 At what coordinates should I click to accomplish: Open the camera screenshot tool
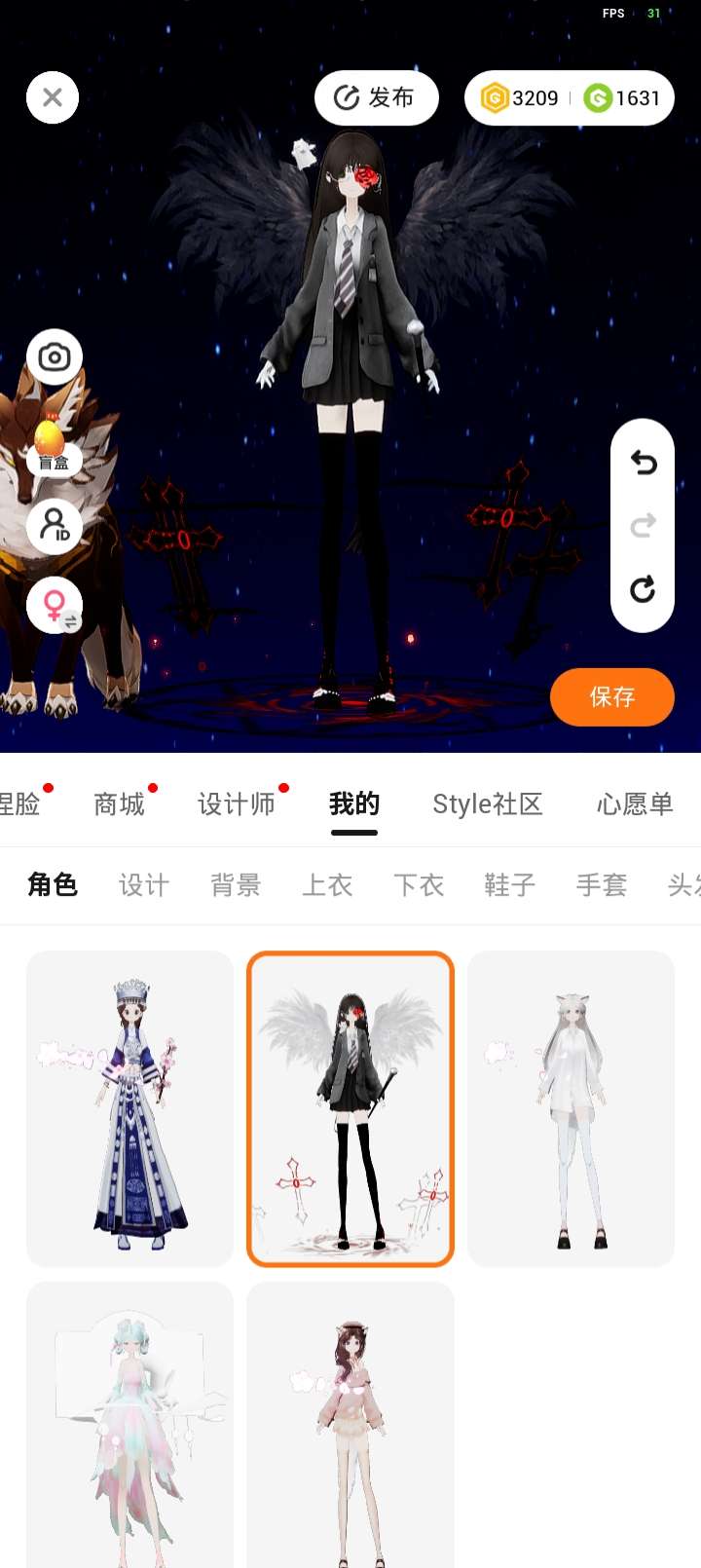pyautogui.click(x=55, y=357)
